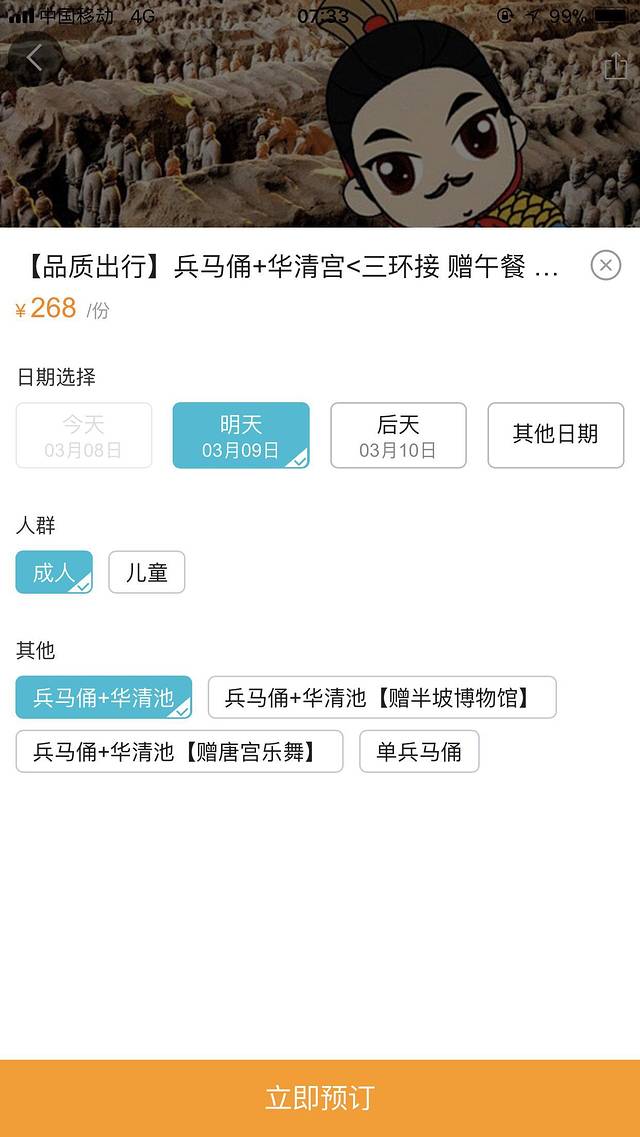This screenshot has height=1137, width=640.
Task: Go back using the top-left arrow
Action: [34, 59]
